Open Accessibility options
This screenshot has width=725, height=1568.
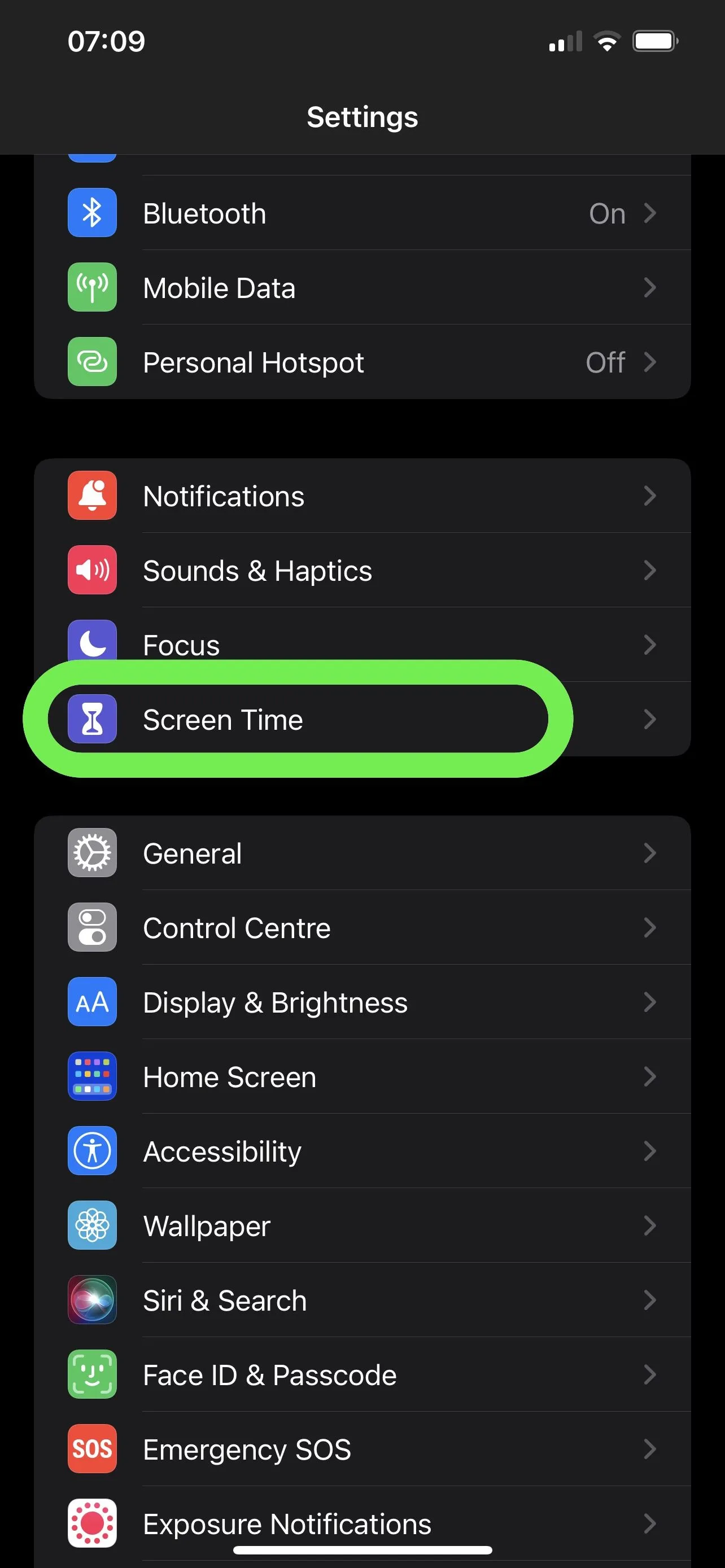pyautogui.click(x=362, y=1151)
